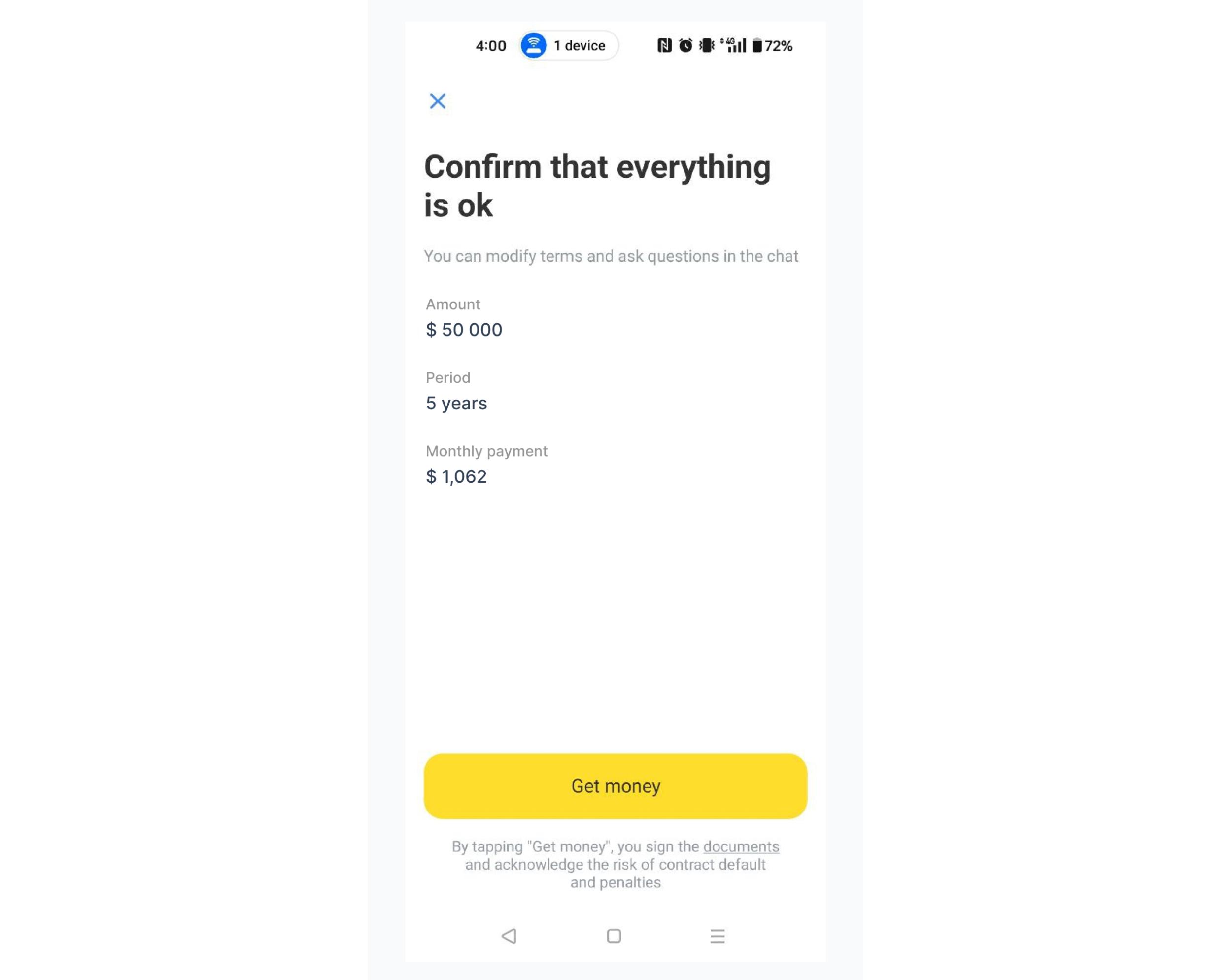Go back using the system back button
The image size is (1232, 980).
[509, 936]
